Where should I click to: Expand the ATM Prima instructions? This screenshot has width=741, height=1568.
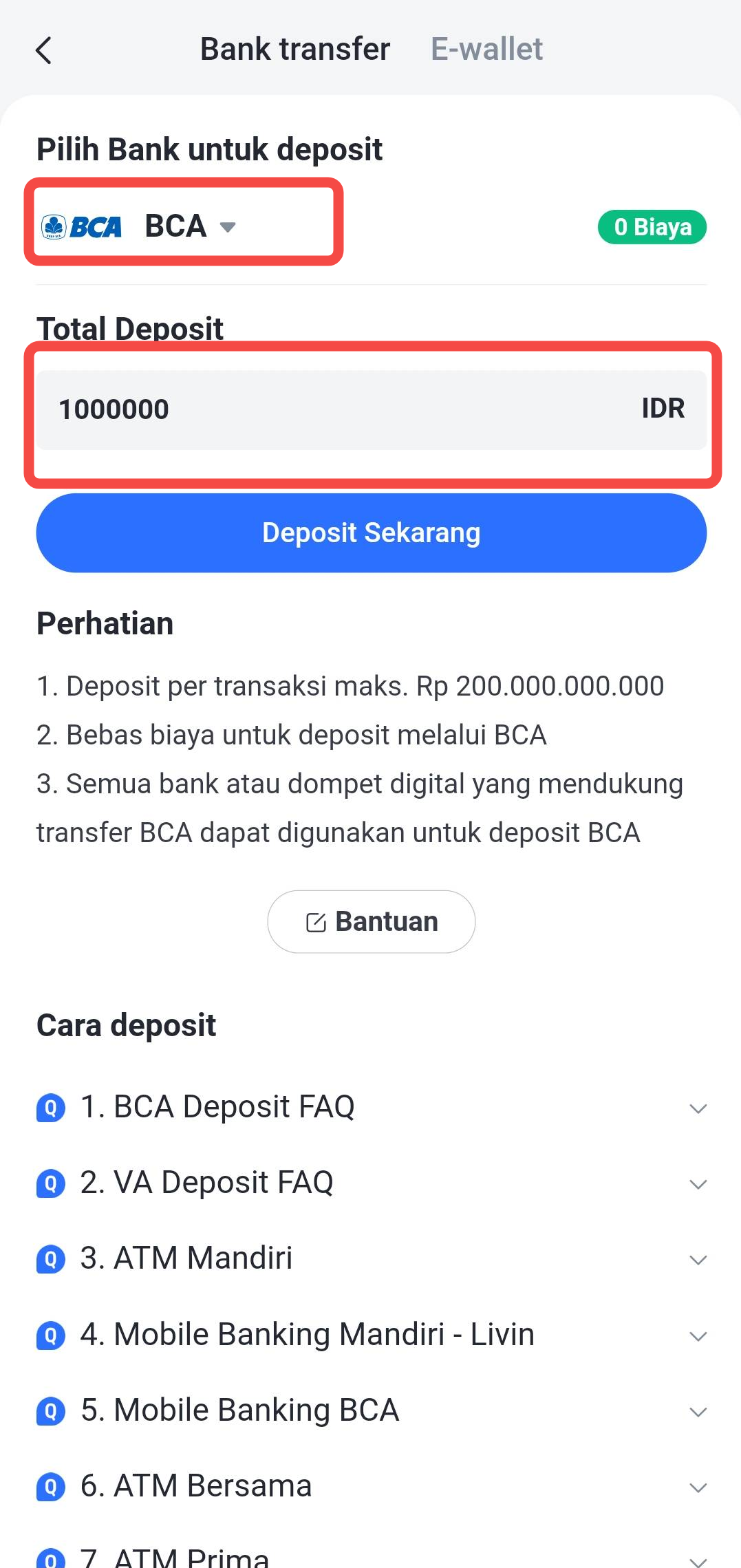coord(372,1556)
